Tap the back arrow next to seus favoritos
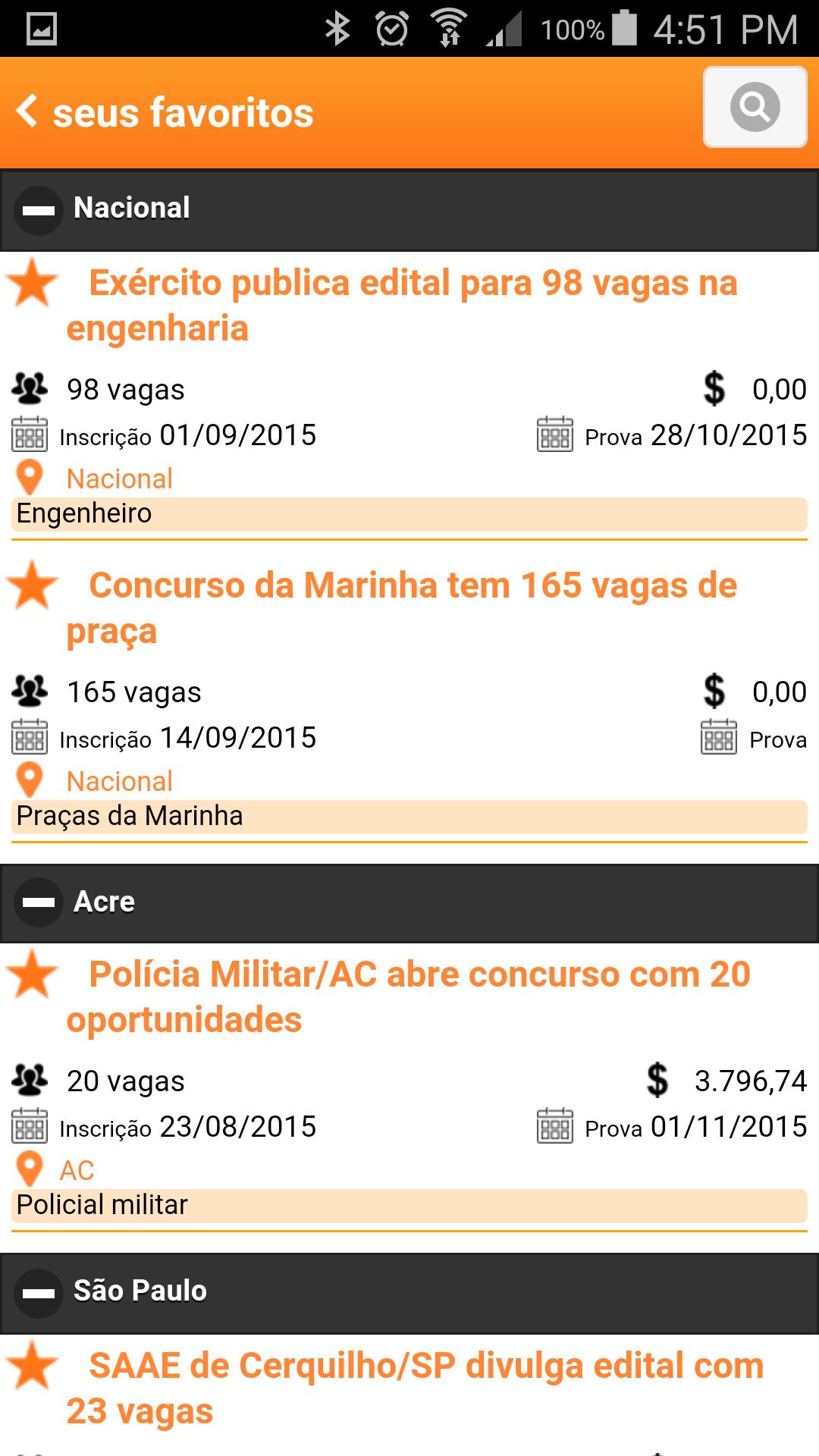Screen dimensions: 819x1456 point(28,111)
